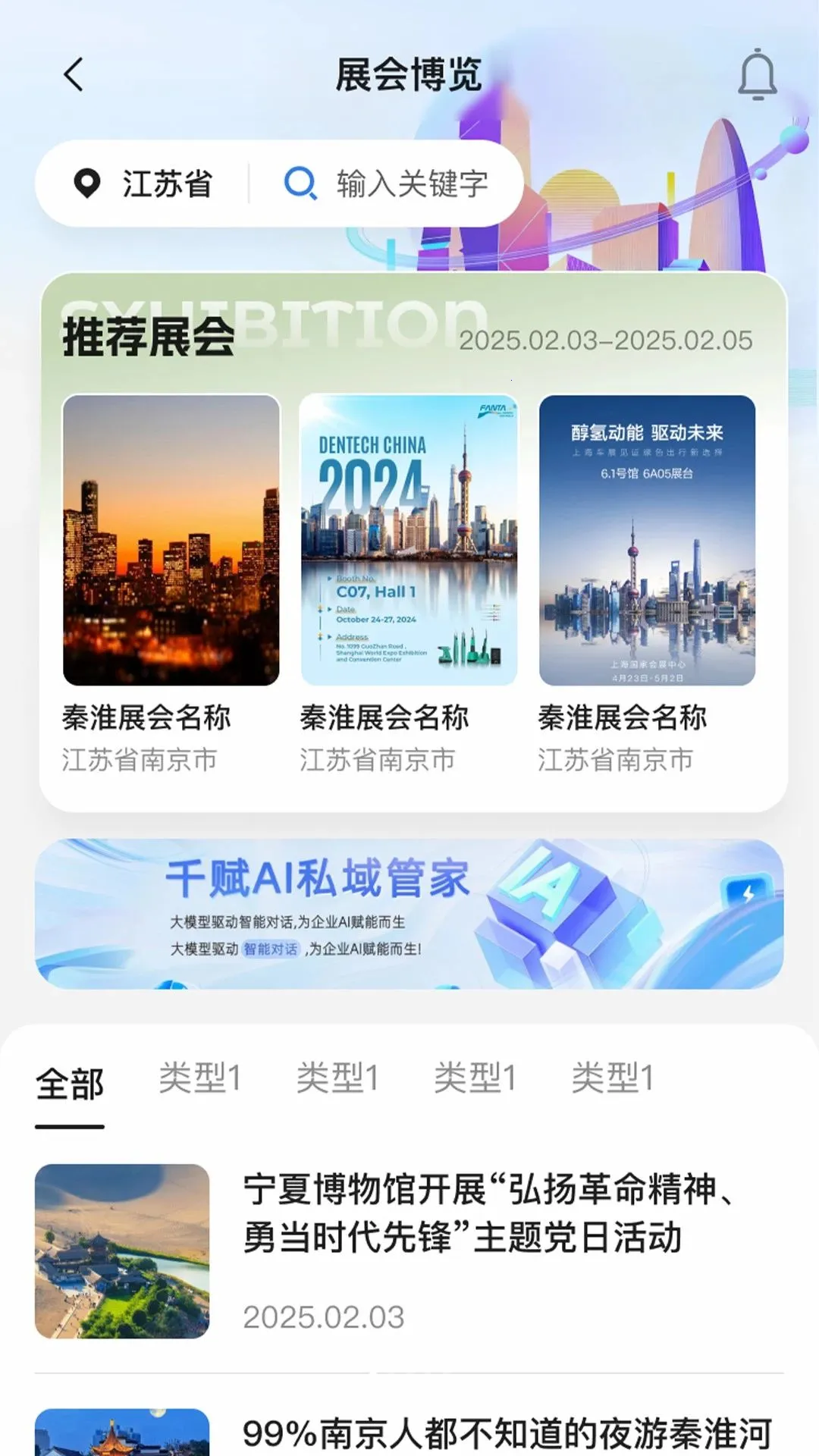Tap the 输入关键字 search field
Image resolution: width=819 pixels, height=1456 pixels.
coord(387,184)
